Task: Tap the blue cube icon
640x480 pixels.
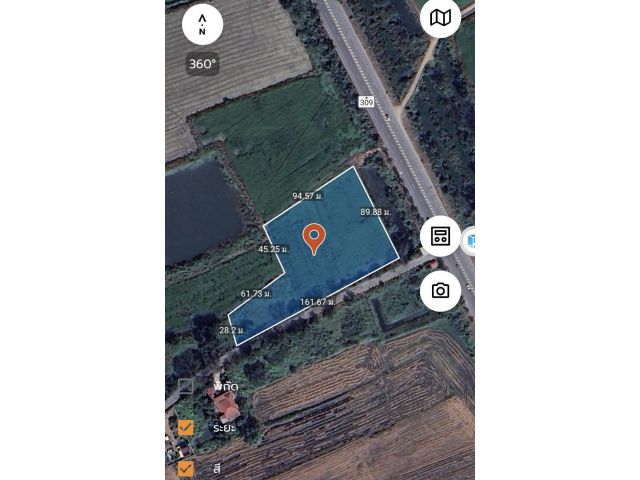Action: click(x=470, y=240)
